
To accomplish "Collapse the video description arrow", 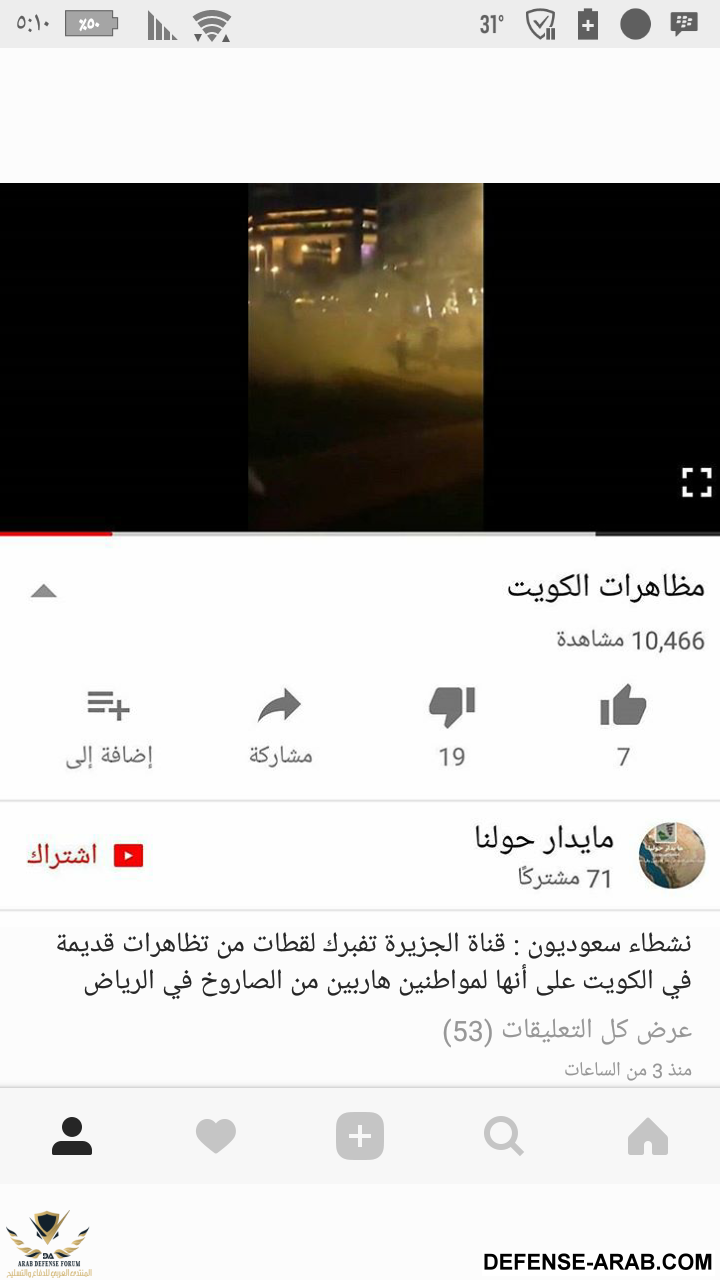I will pos(43,591).
